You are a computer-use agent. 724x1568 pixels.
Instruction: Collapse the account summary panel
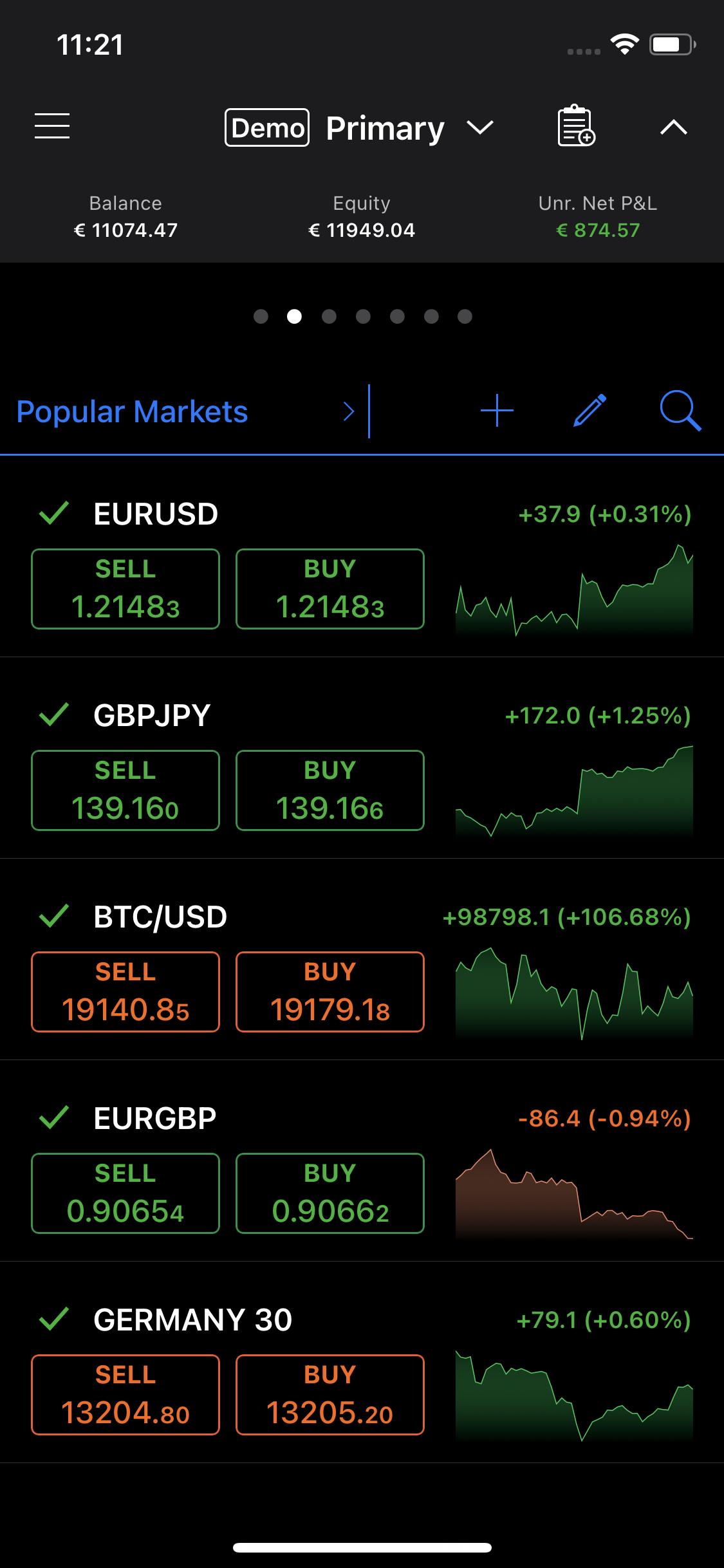pos(674,127)
